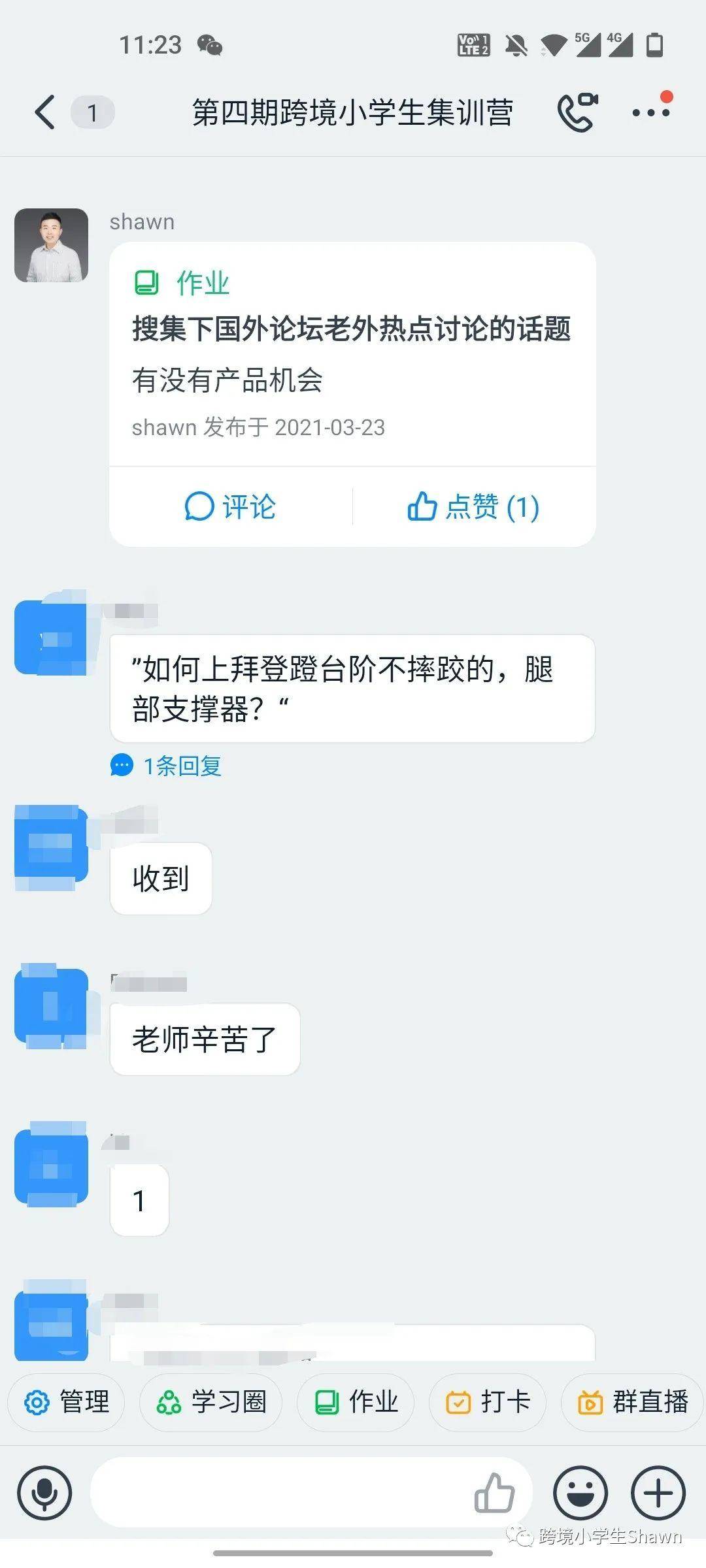Open the 群直播 group live chip

pyautogui.click(x=631, y=1402)
